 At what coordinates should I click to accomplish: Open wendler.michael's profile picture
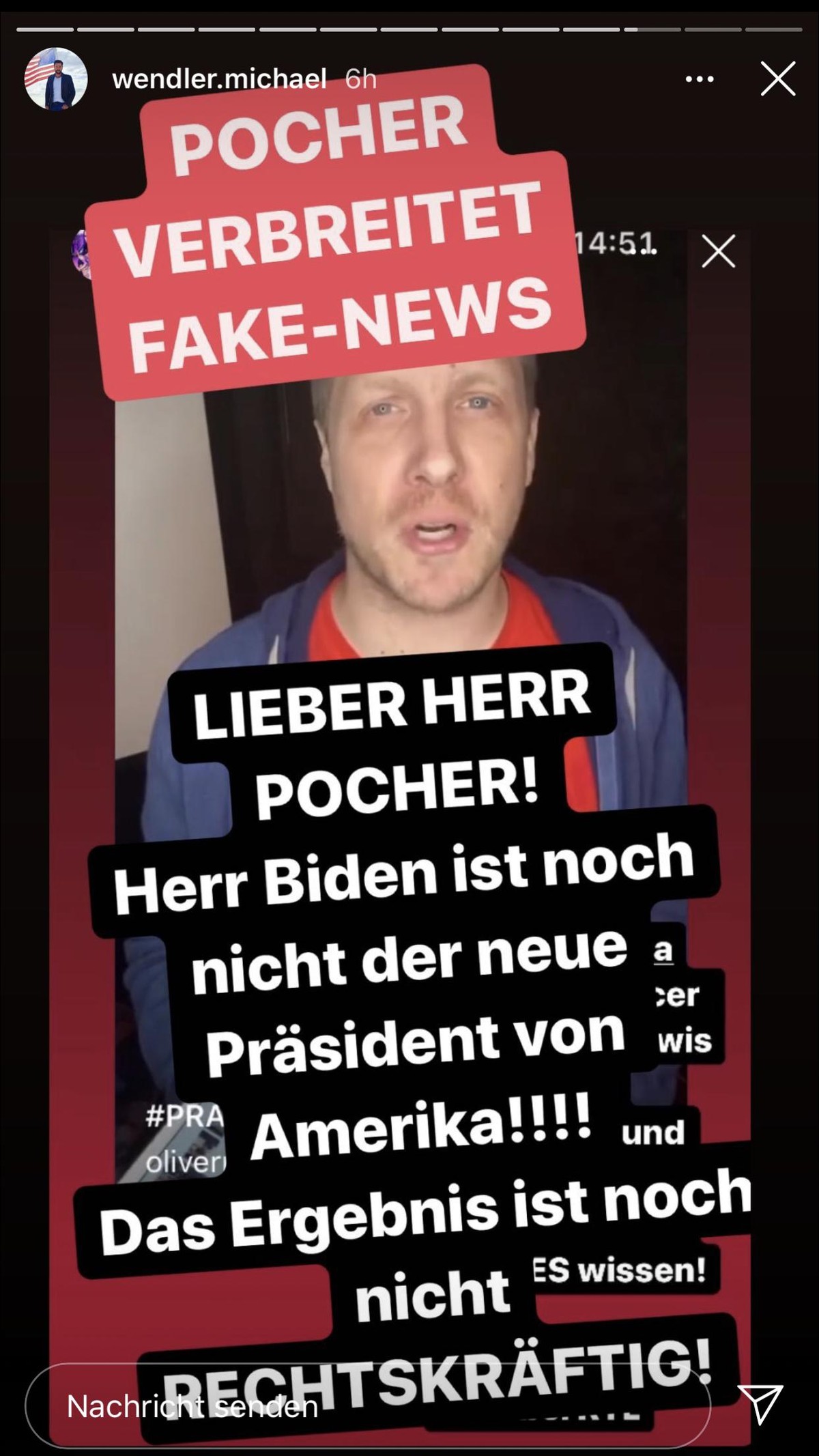pyautogui.click(x=56, y=78)
